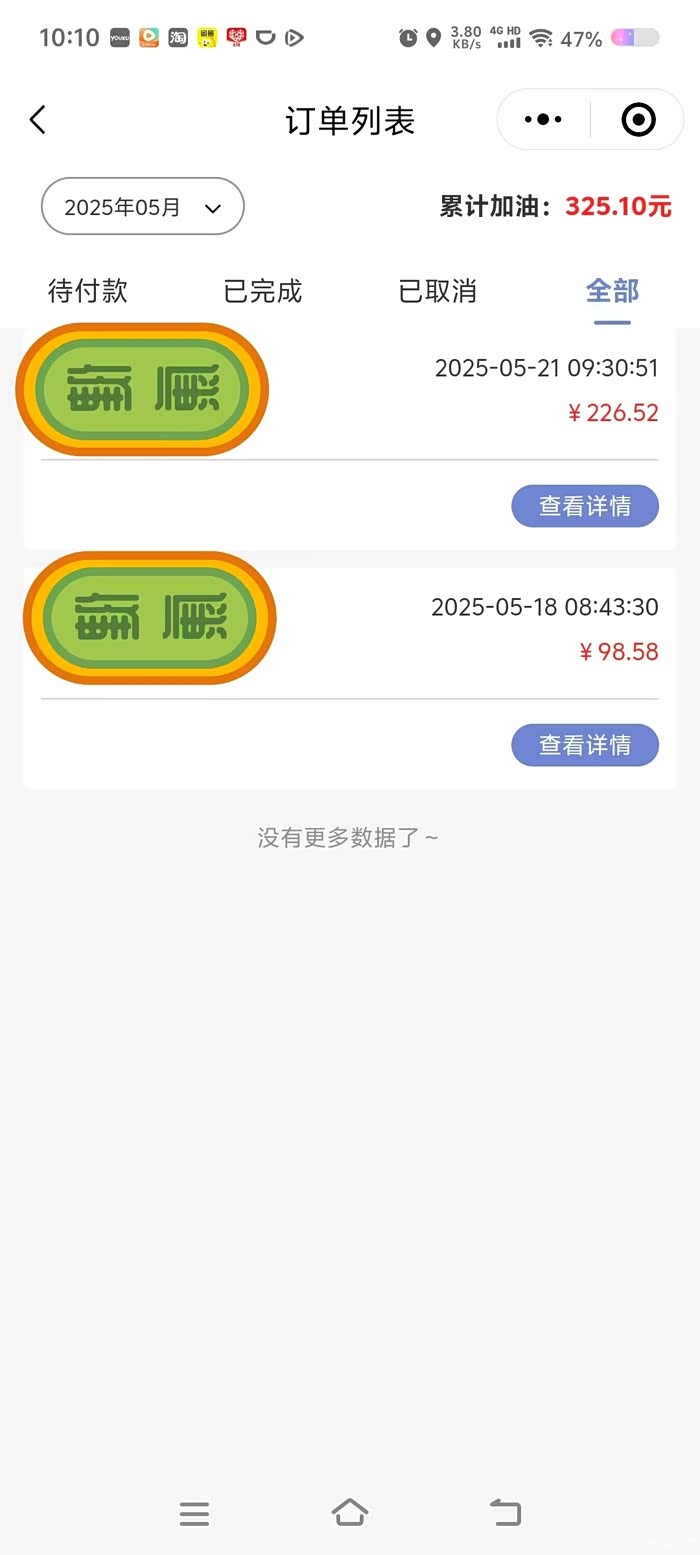The width and height of the screenshot is (700, 1555).
Task: Expand the 2025年05月 month picker
Action: tap(142, 207)
